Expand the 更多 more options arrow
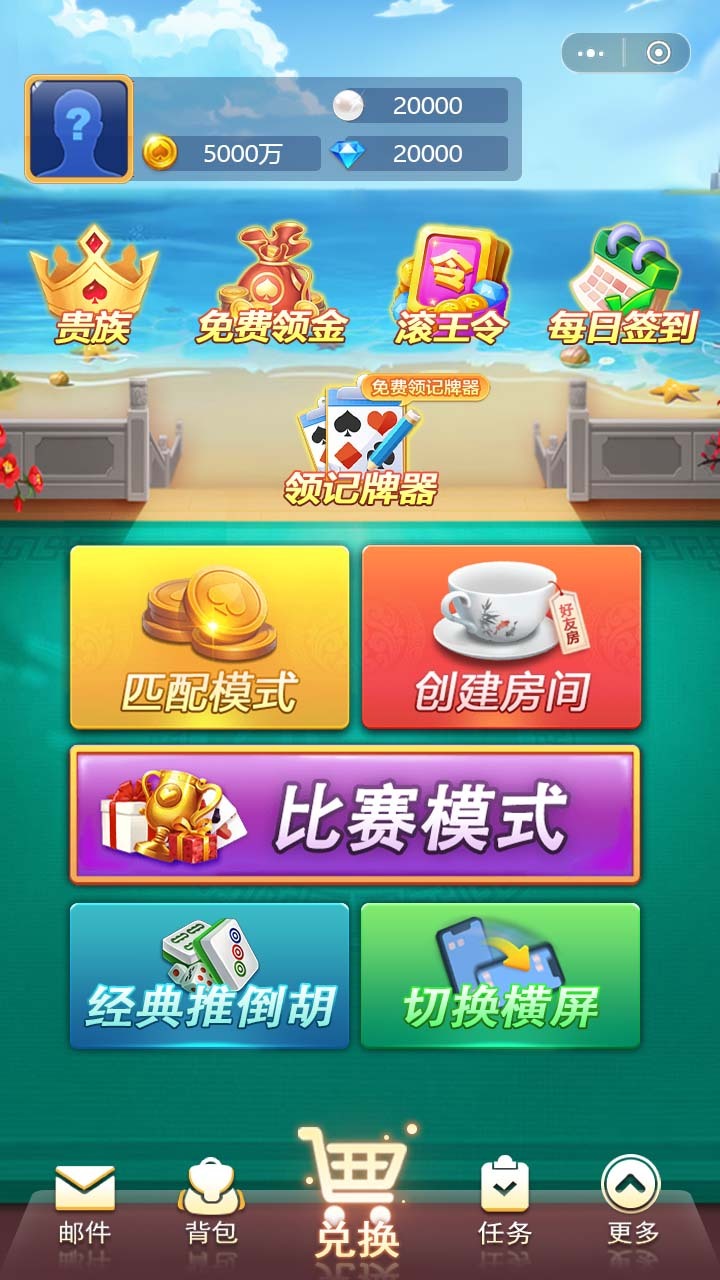This screenshot has width=720, height=1280. pos(630,1205)
